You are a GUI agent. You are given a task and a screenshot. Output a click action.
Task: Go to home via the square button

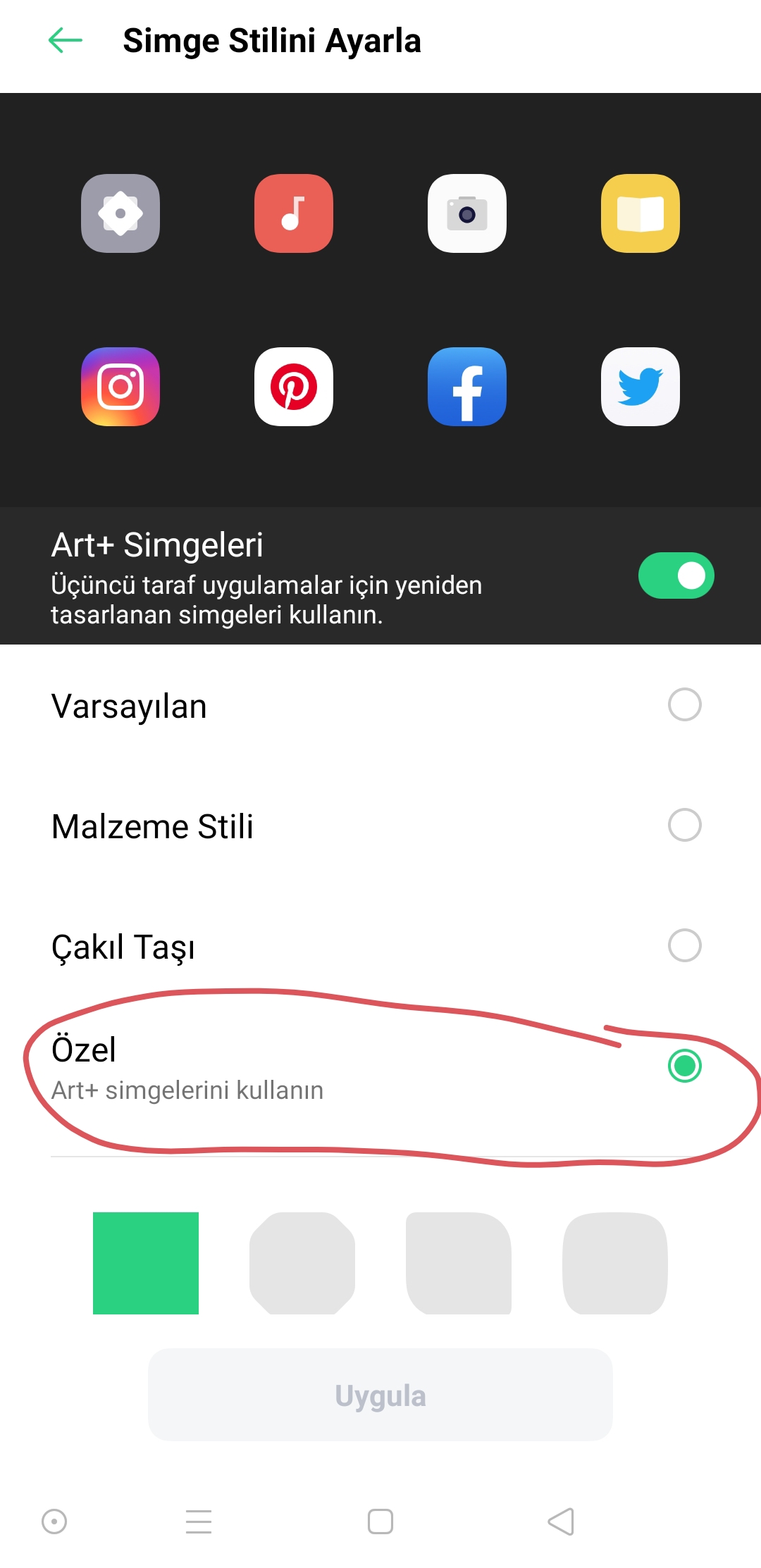click(x=380, y=1522)
